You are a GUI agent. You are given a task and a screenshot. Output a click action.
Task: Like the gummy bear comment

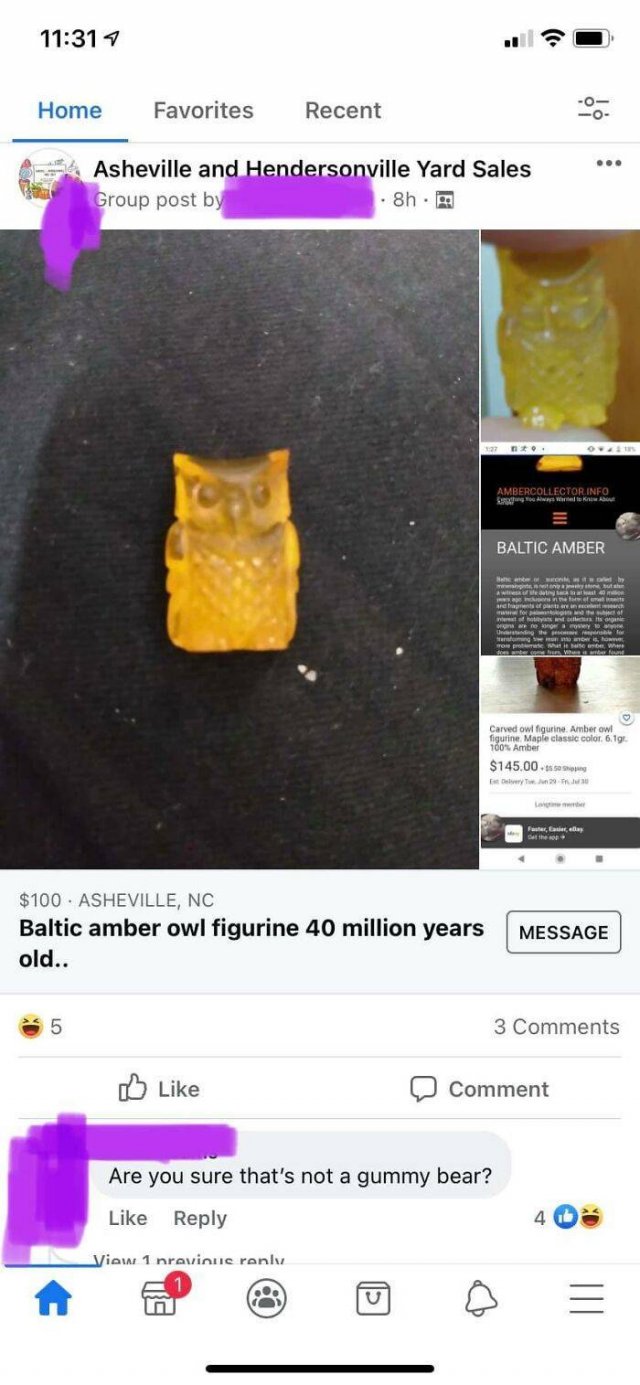pyautogui.click(x=127, y=1218)
